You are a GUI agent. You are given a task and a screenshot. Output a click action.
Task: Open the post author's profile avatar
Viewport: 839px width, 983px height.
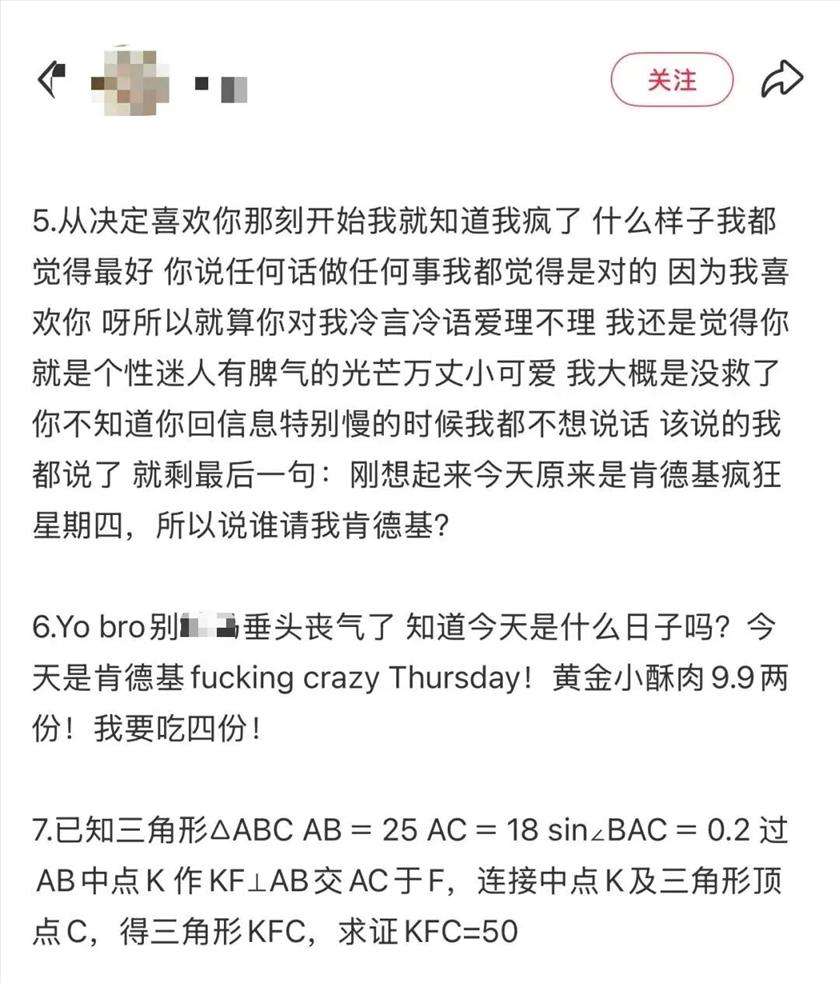point(133,80)
